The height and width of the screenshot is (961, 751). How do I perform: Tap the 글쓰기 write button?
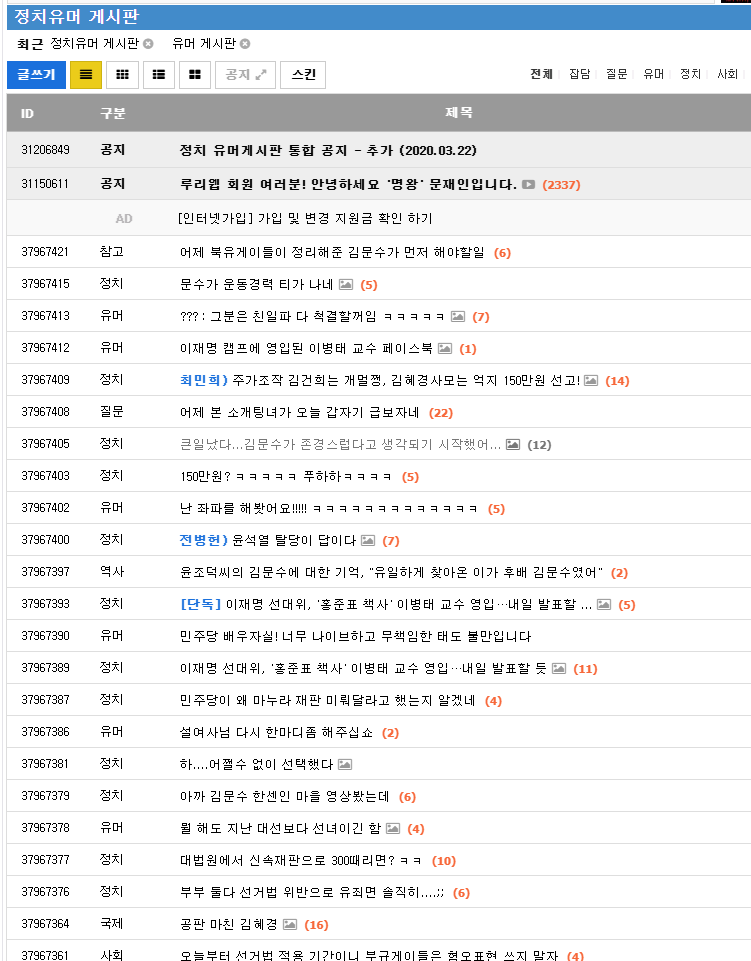[37, 75]
